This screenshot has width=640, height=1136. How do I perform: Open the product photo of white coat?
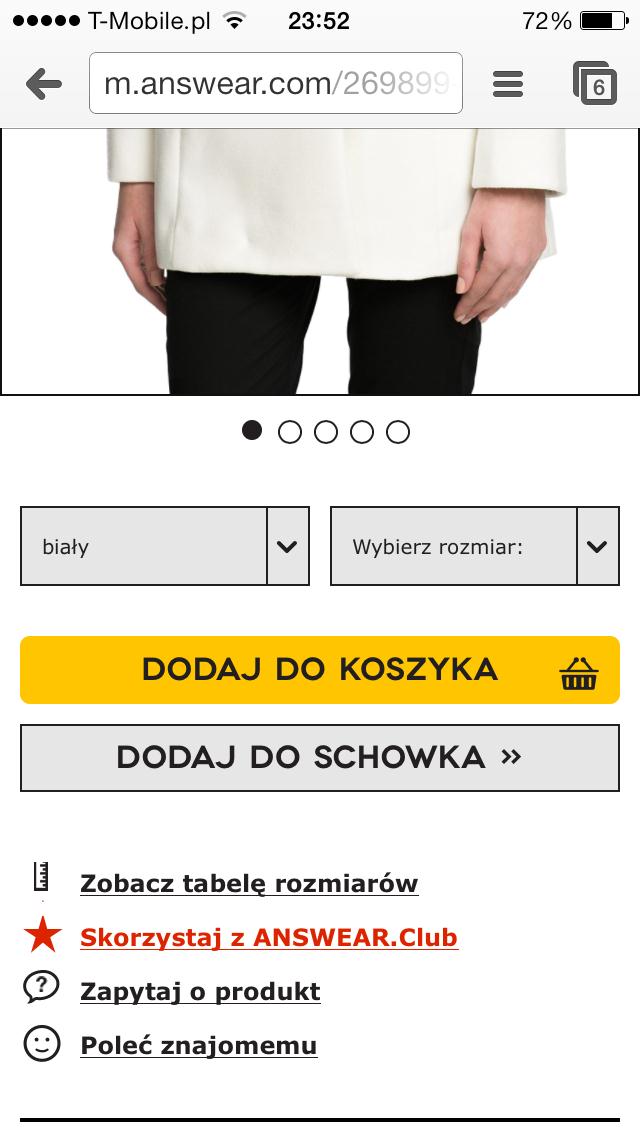[x=320, y=260]
